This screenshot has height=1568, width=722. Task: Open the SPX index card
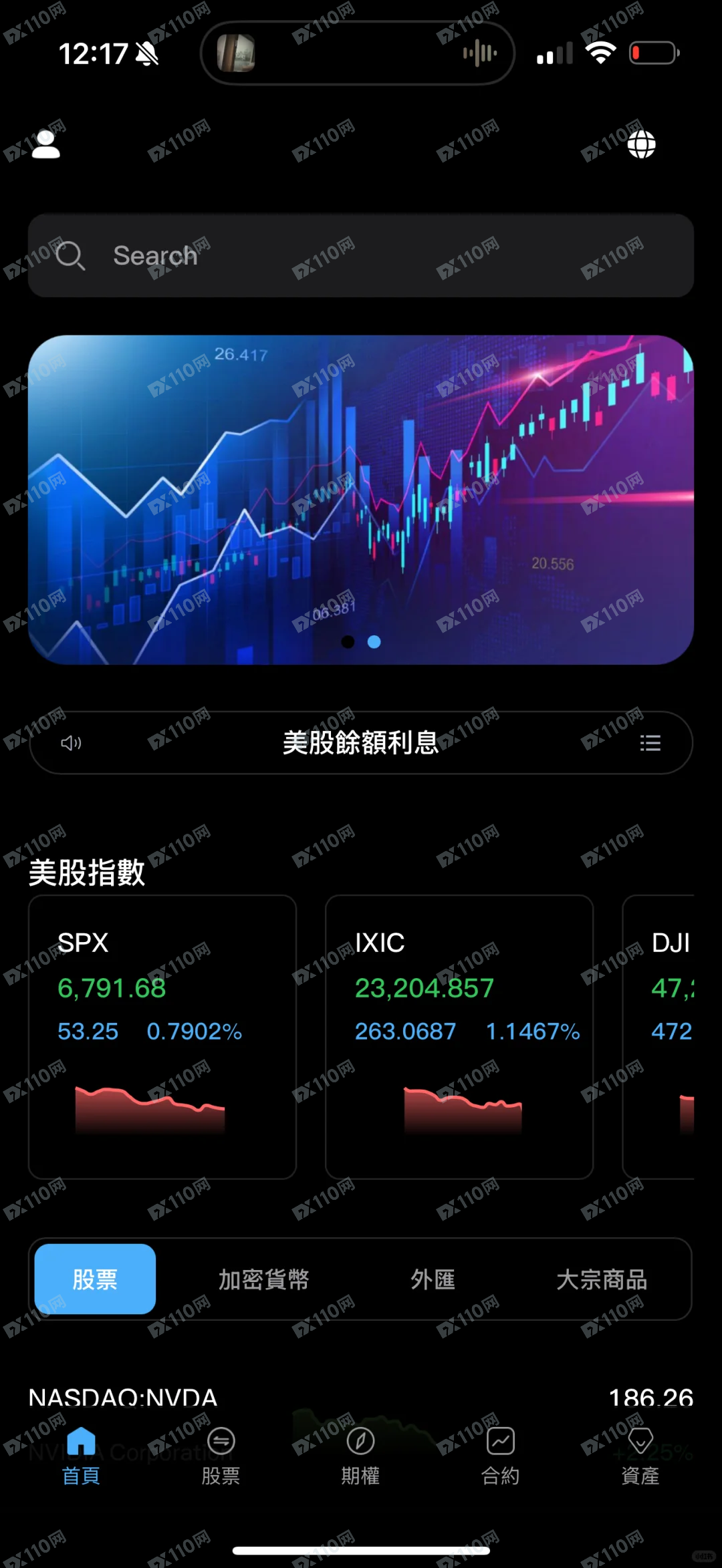click(x=162, y=1036)
